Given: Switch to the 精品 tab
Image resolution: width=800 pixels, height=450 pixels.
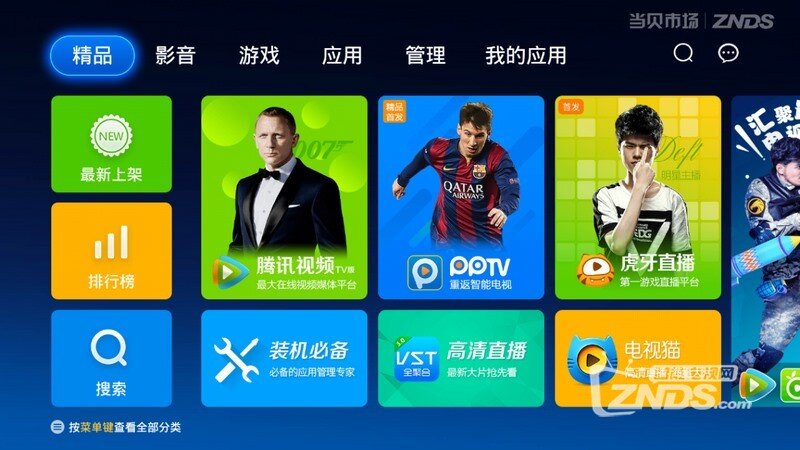Looking at the screenshot, I should [x=92, y=55].
